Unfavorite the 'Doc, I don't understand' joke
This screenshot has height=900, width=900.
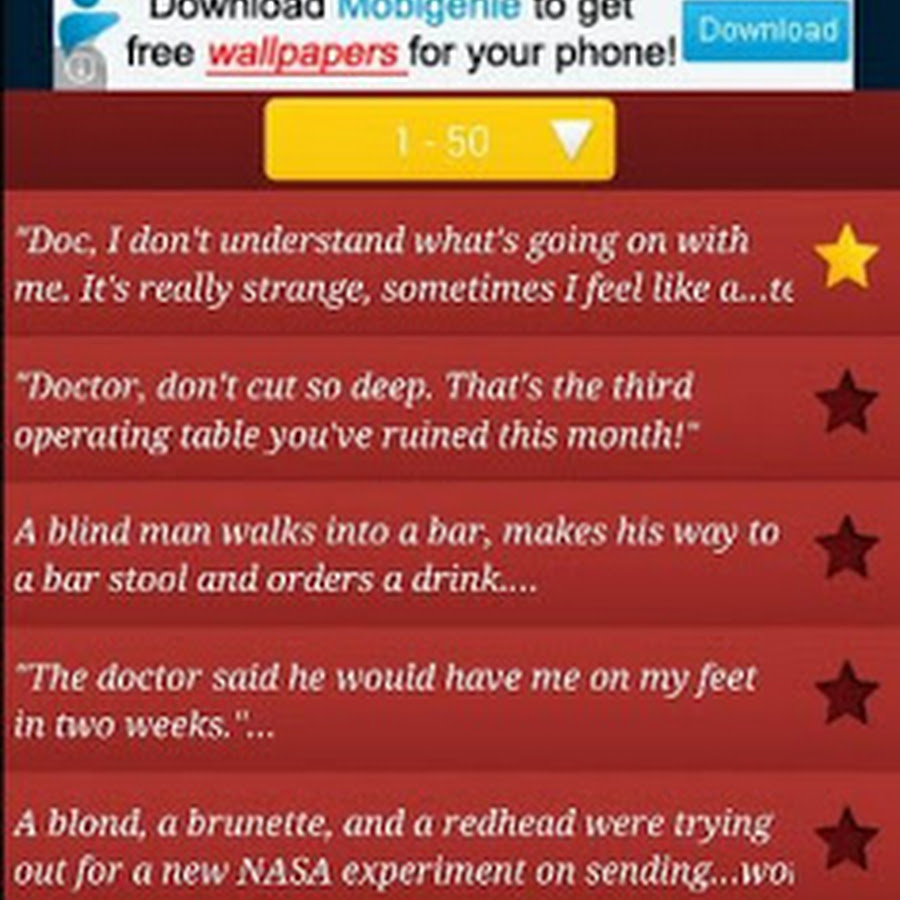(846, 259)
